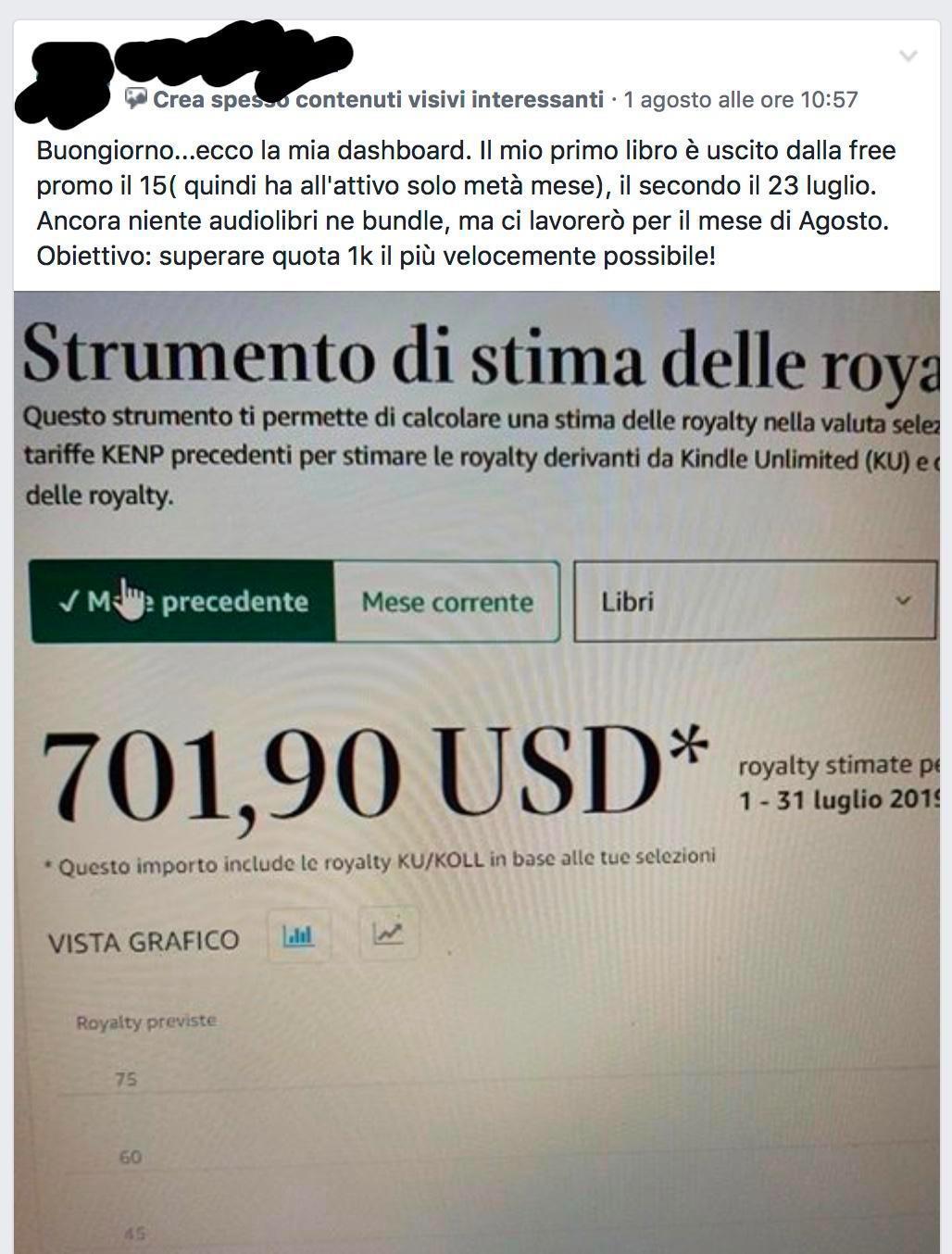952x1254 pixels.
Task: Open the attached dashboard photo
Action: (476, 771)
